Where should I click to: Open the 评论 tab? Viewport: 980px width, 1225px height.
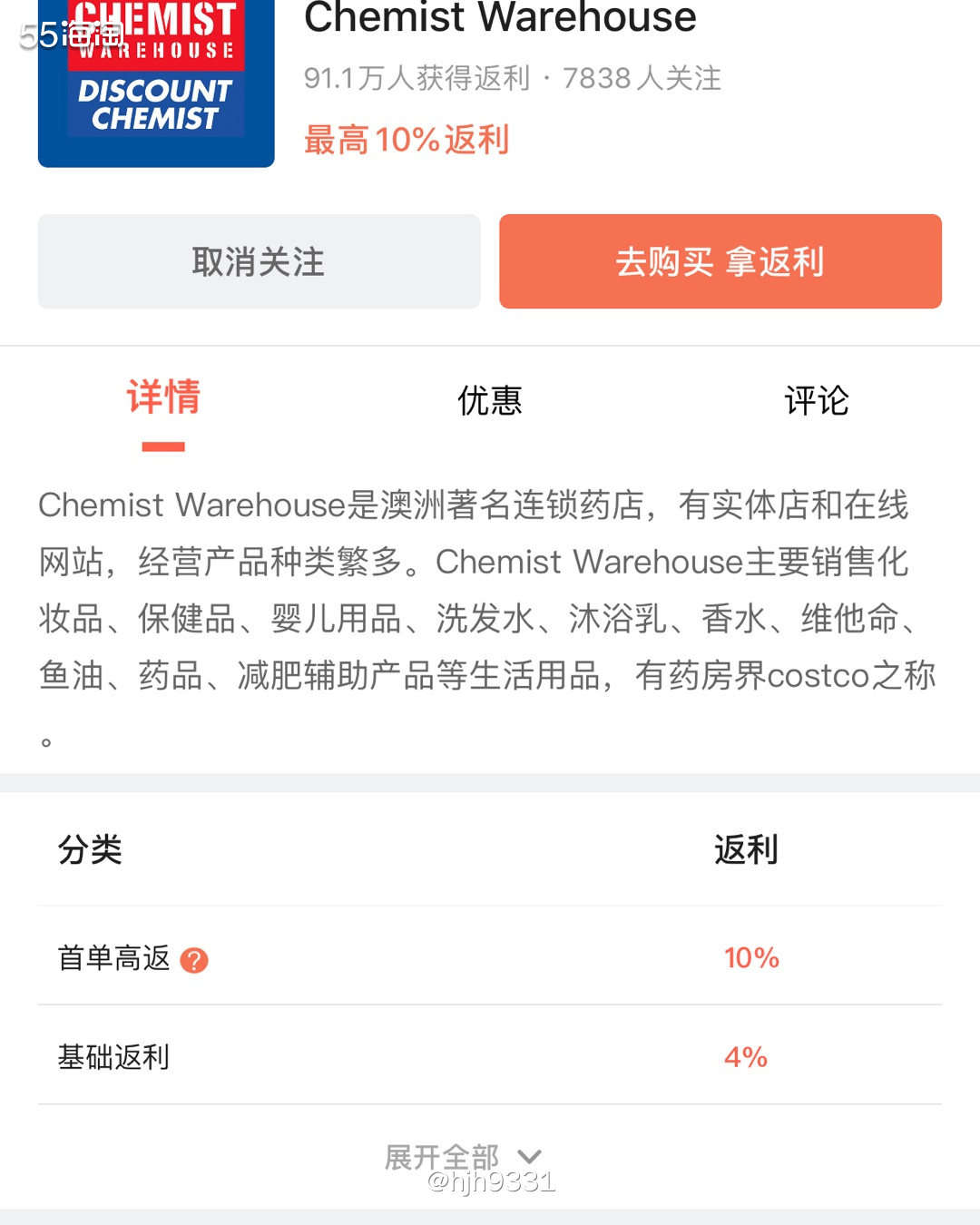[817, 401]
